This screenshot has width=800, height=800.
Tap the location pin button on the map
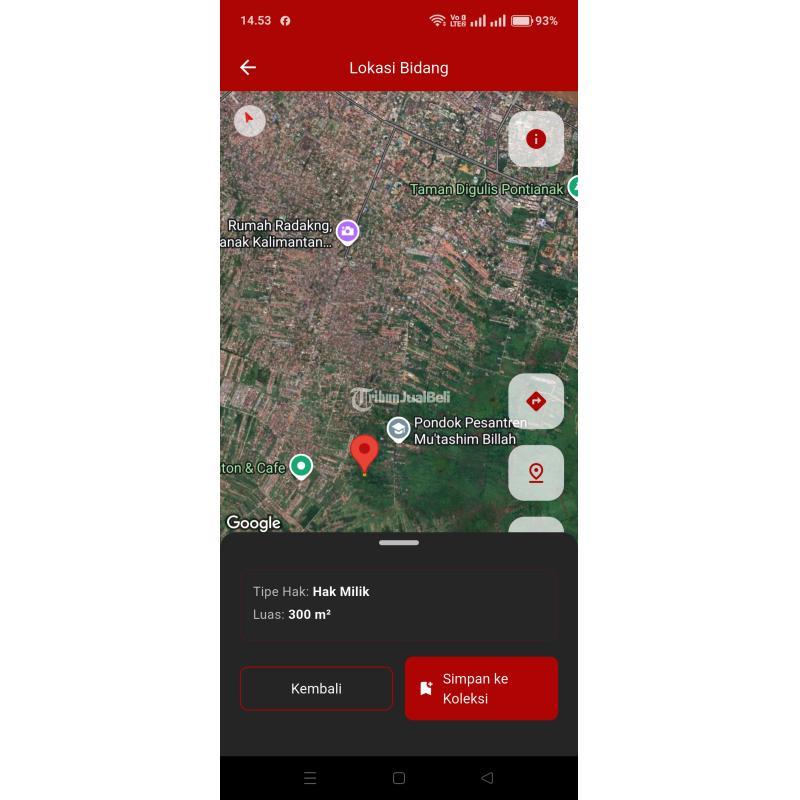click(536, 473)
